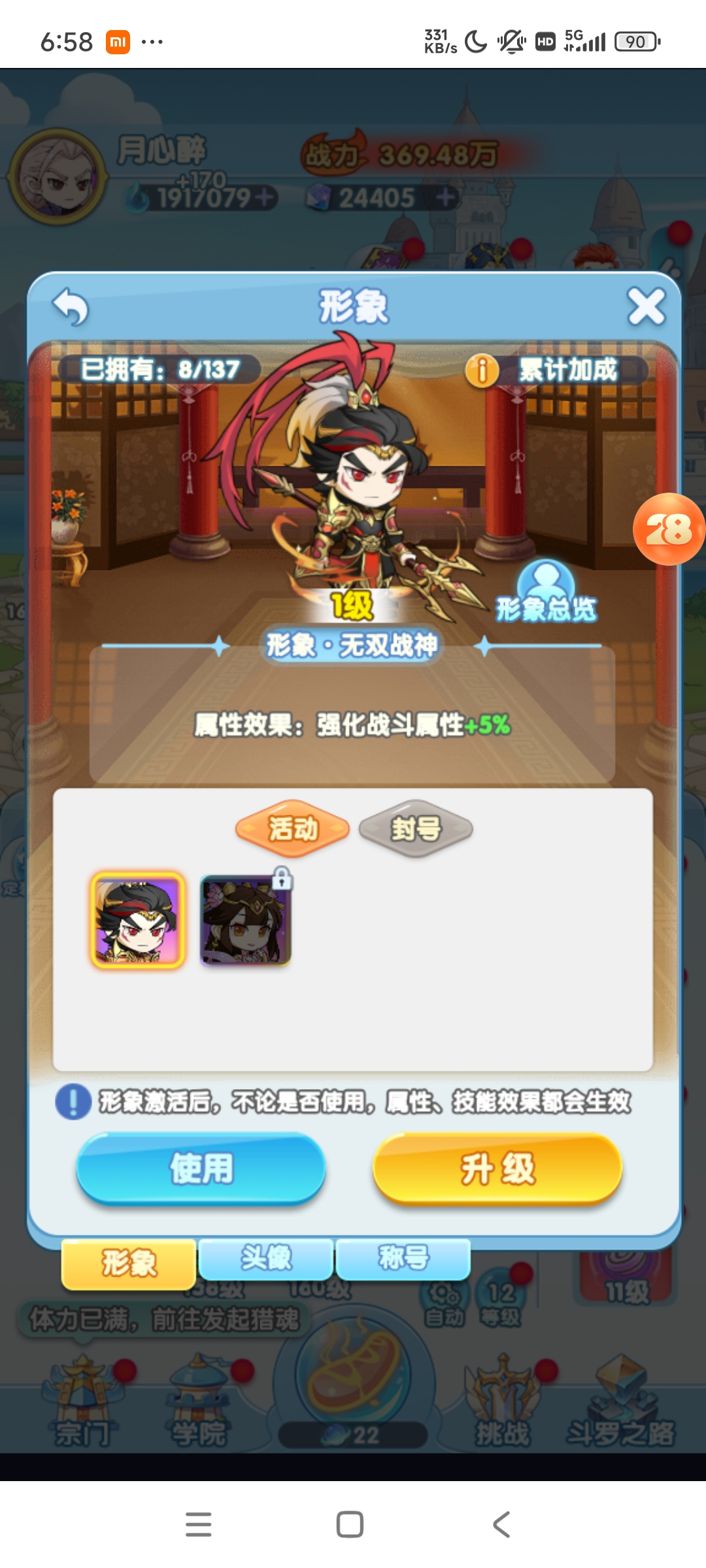The height and width of the screenshot is (1568, 706).
Task: Tap the locked brown-haired character thumbnail
Action: pos(246,920)
